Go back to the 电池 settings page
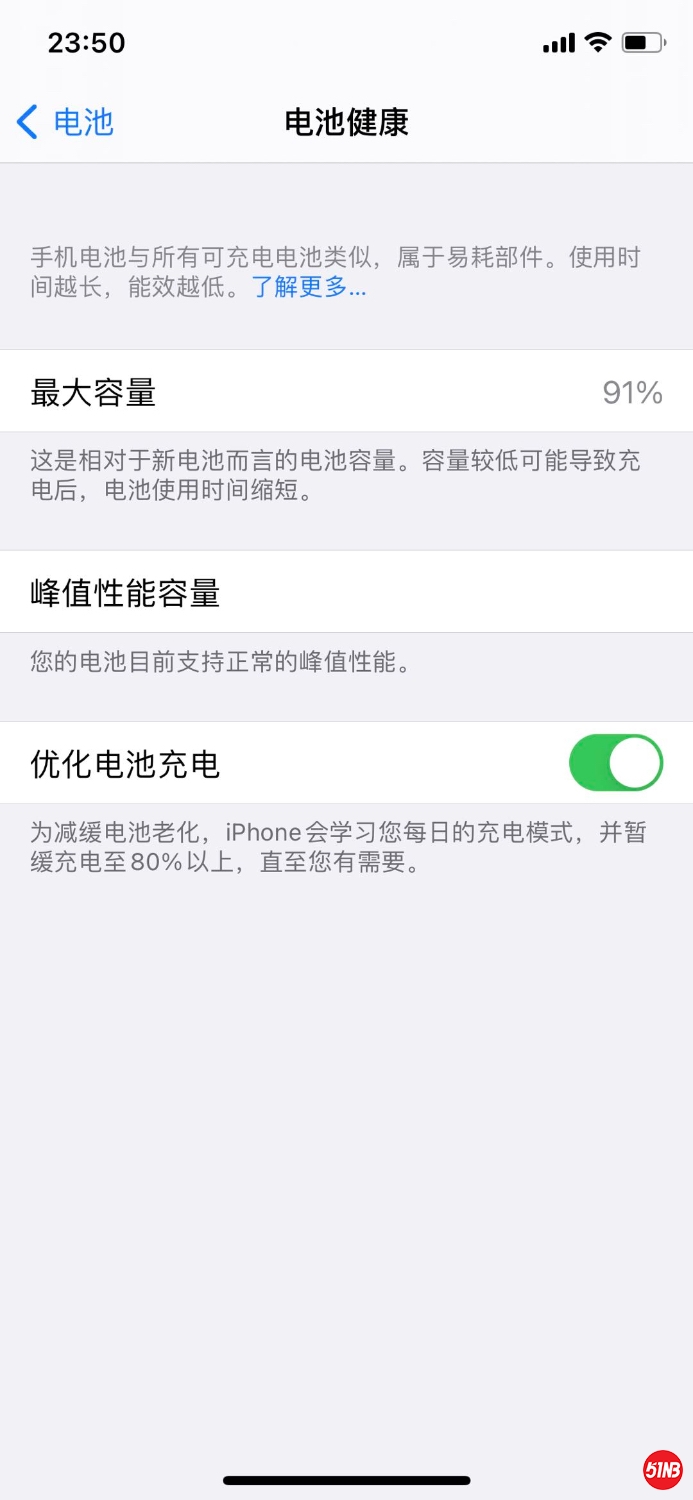 66,123
